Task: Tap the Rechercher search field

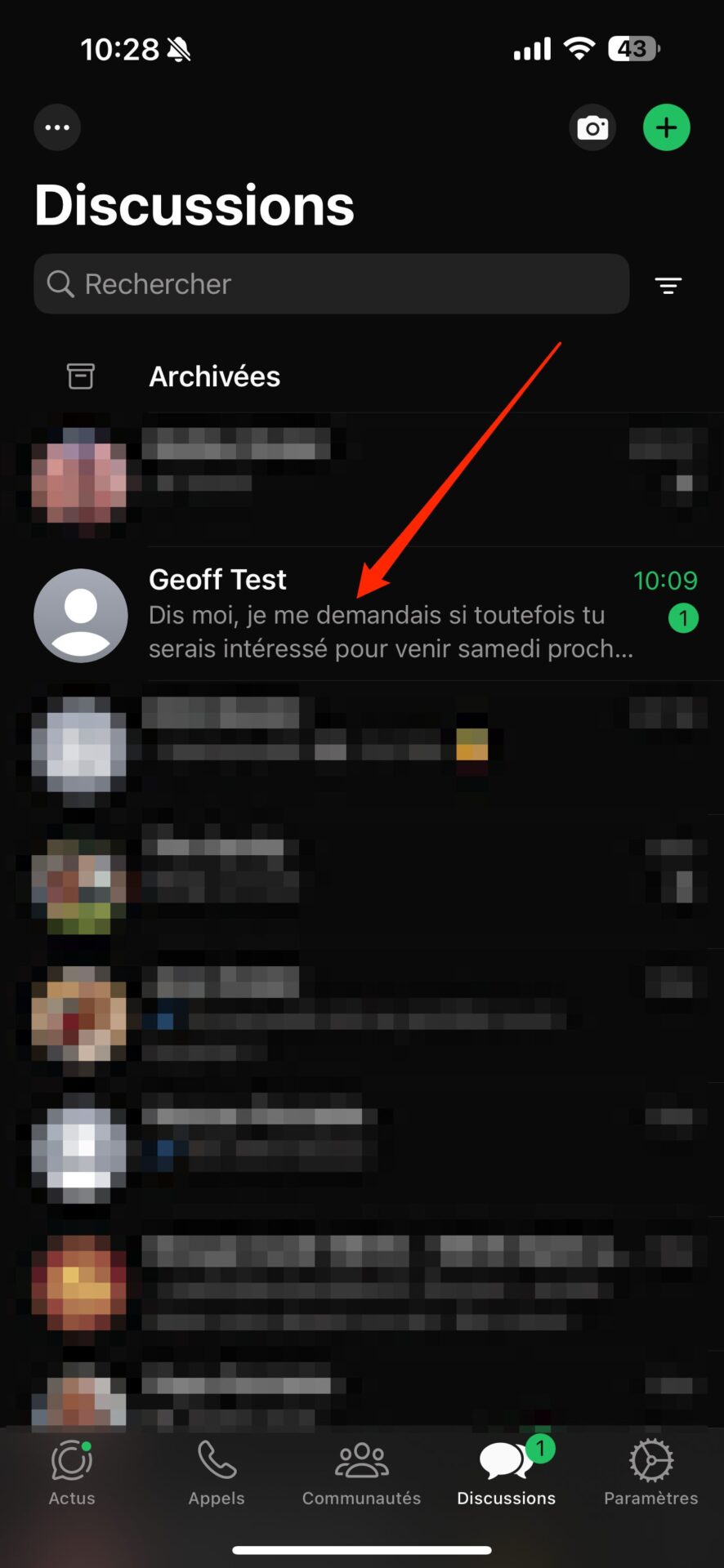Action: point(332,283)
